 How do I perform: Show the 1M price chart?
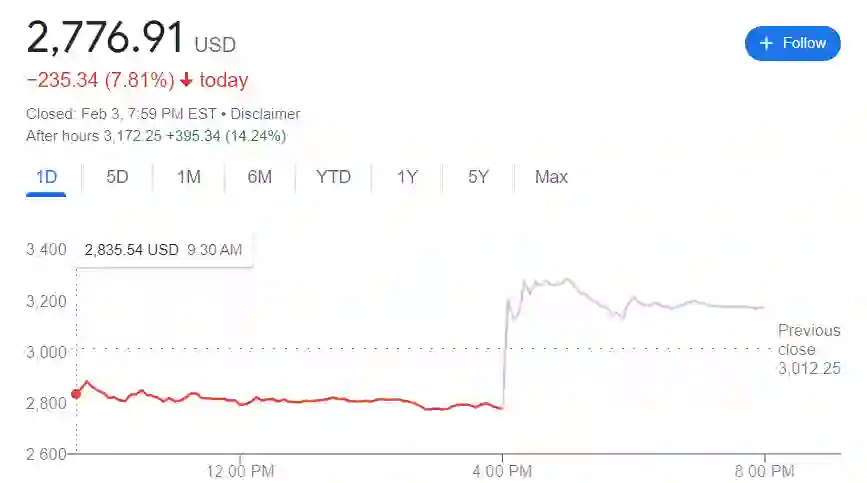pos(188,177)
